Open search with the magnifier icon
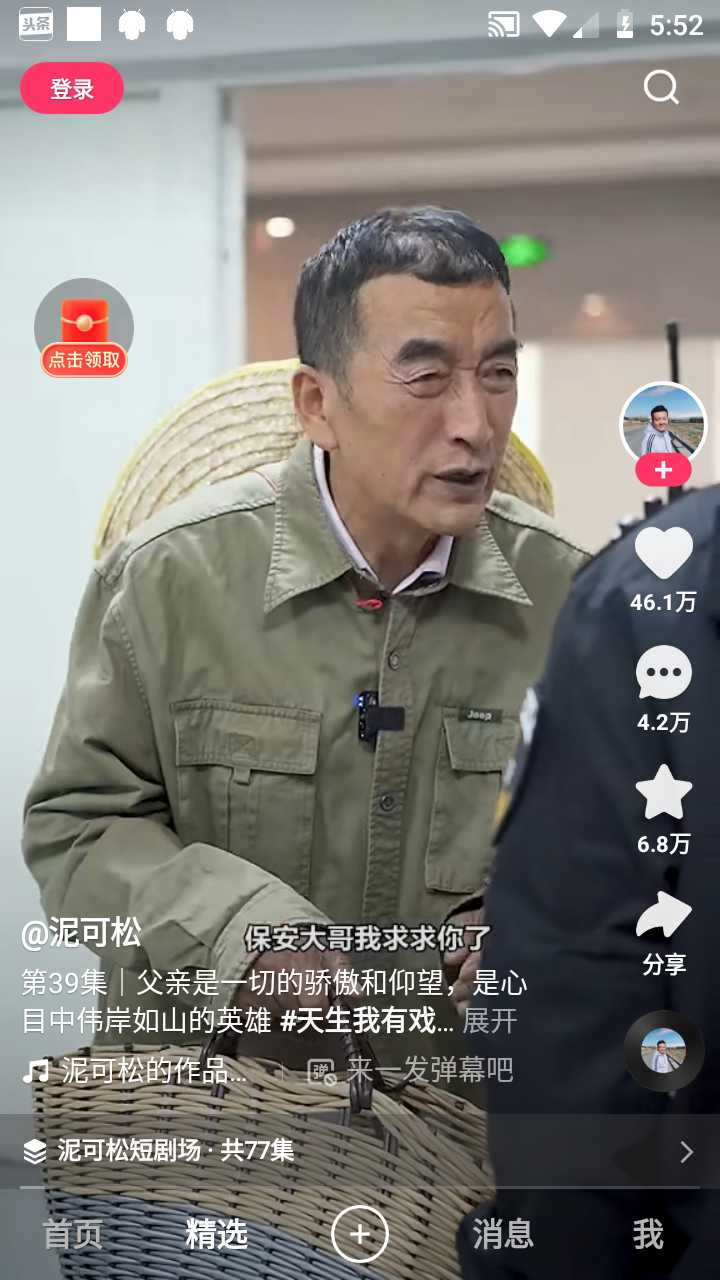The width and height of the screenshot is (720, 1280). coord(661,87)
